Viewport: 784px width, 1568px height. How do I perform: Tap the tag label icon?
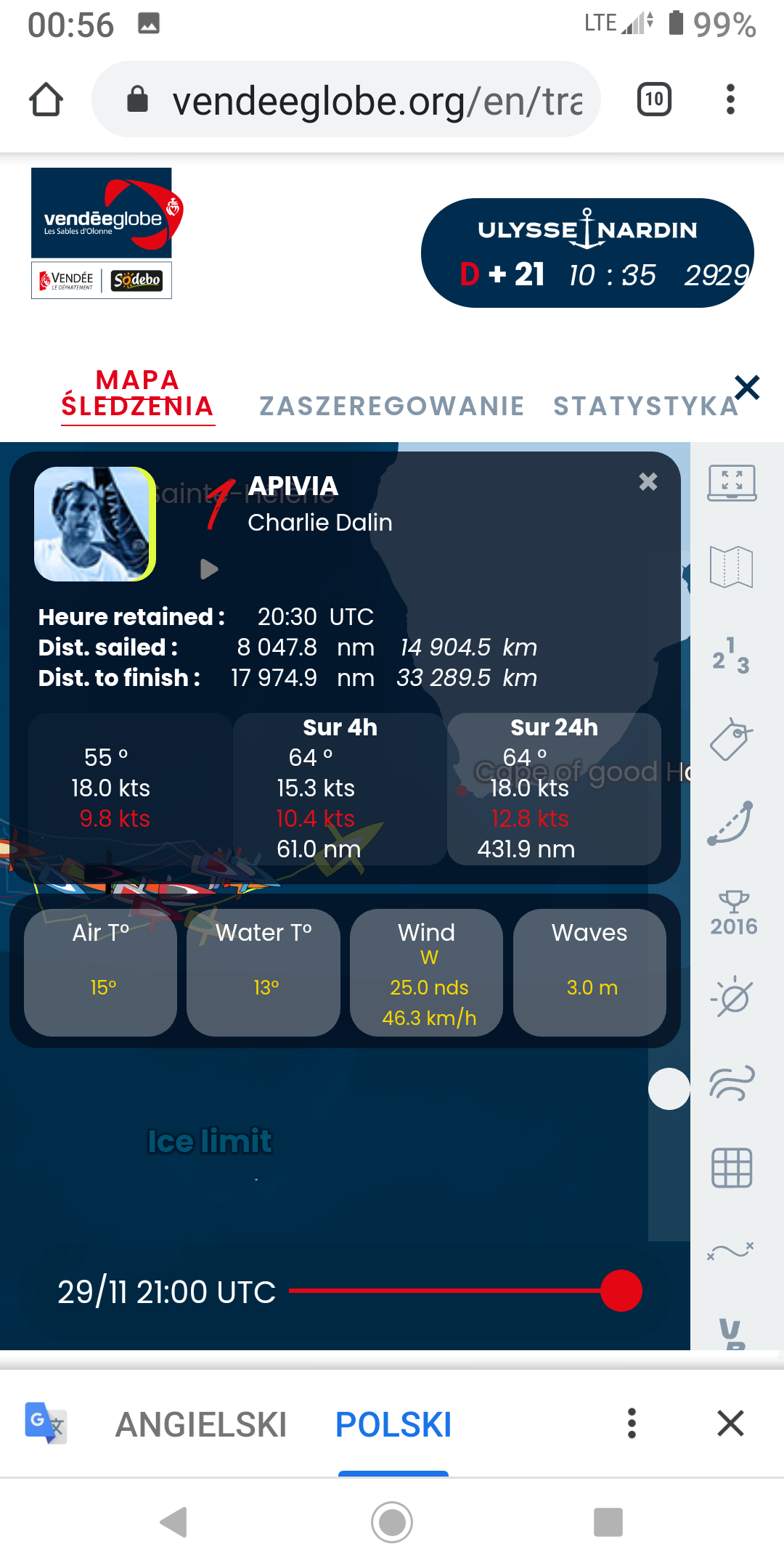(731, 740)
